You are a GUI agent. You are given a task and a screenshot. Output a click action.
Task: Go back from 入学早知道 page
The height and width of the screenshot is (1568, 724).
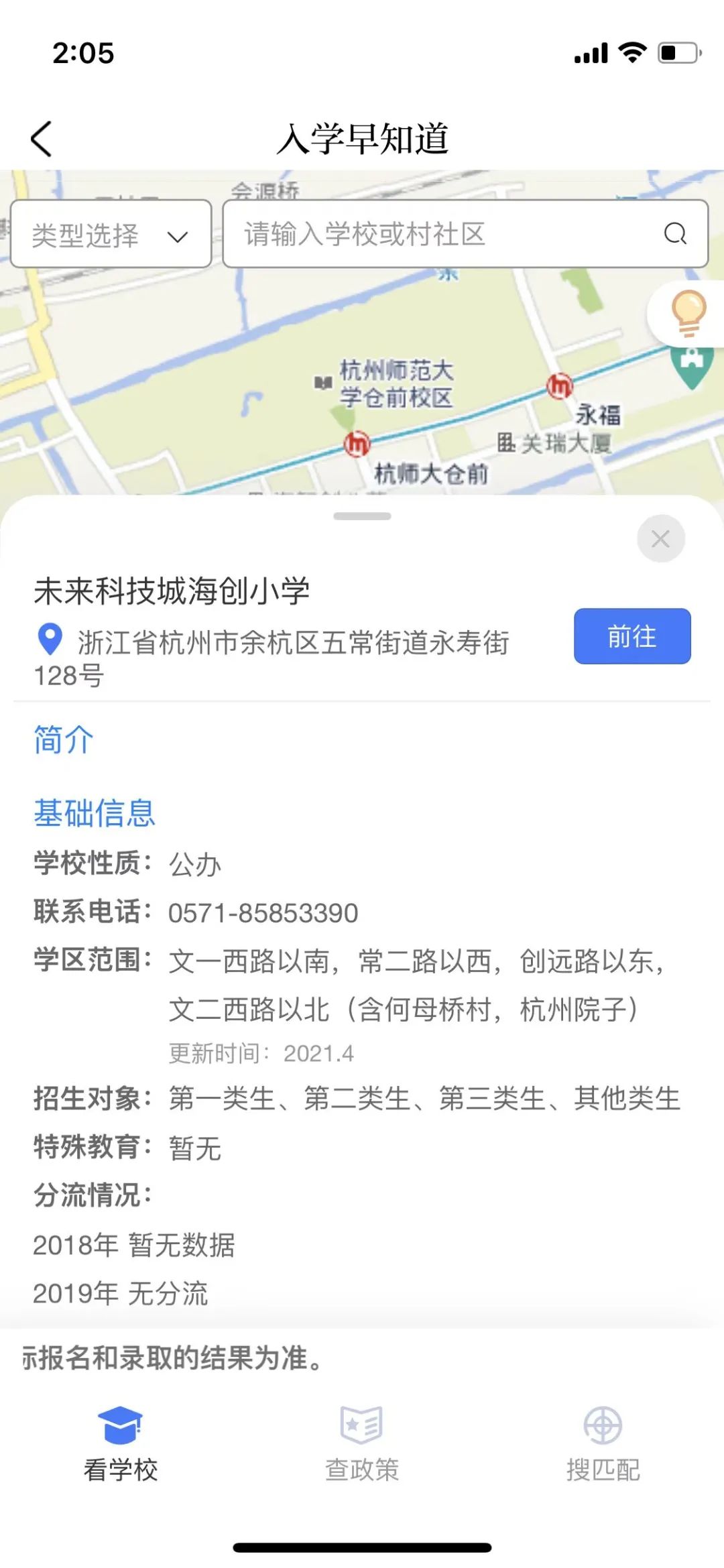coord(42,139)
